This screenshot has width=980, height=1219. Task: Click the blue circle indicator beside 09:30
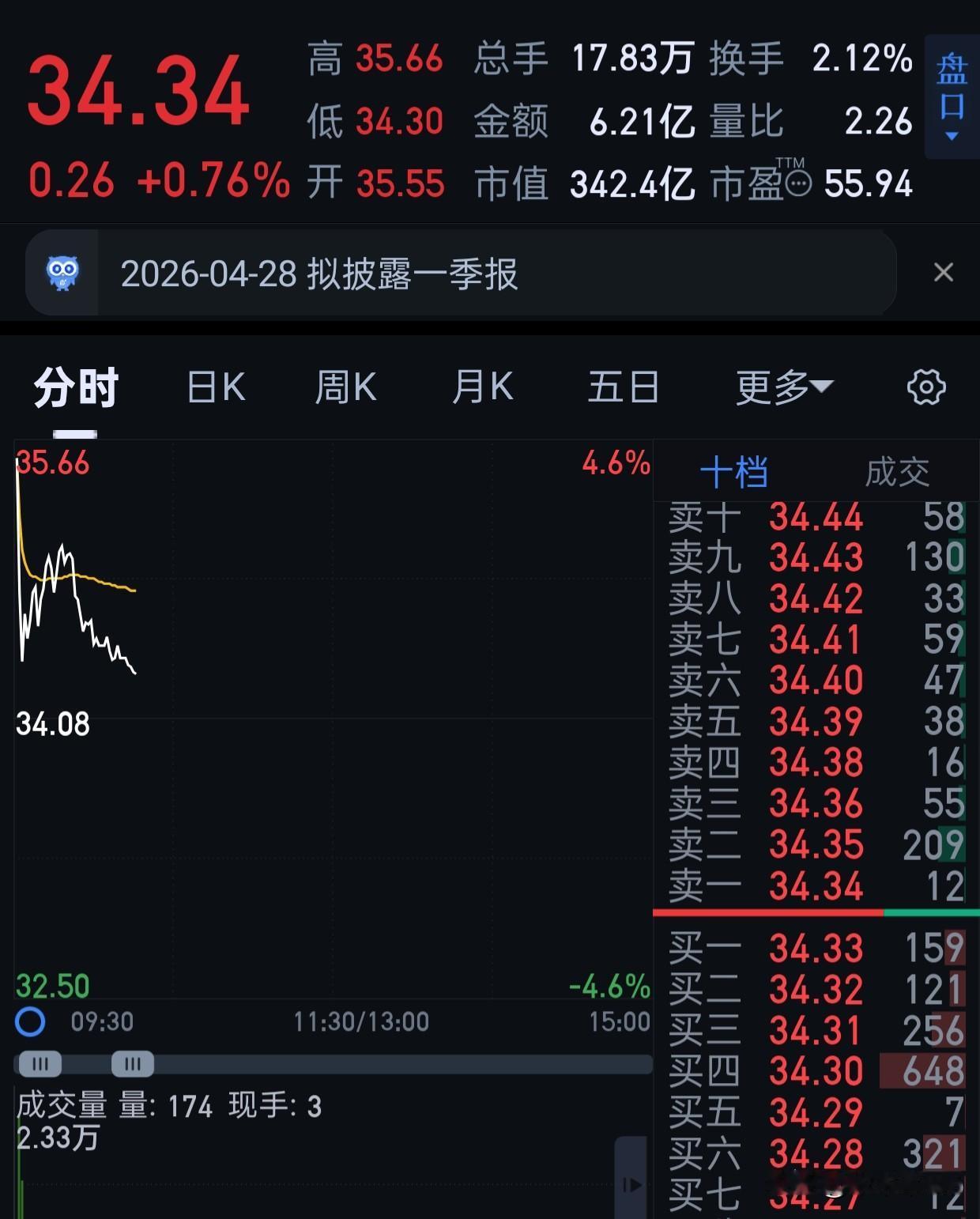tap(29, 1022)
